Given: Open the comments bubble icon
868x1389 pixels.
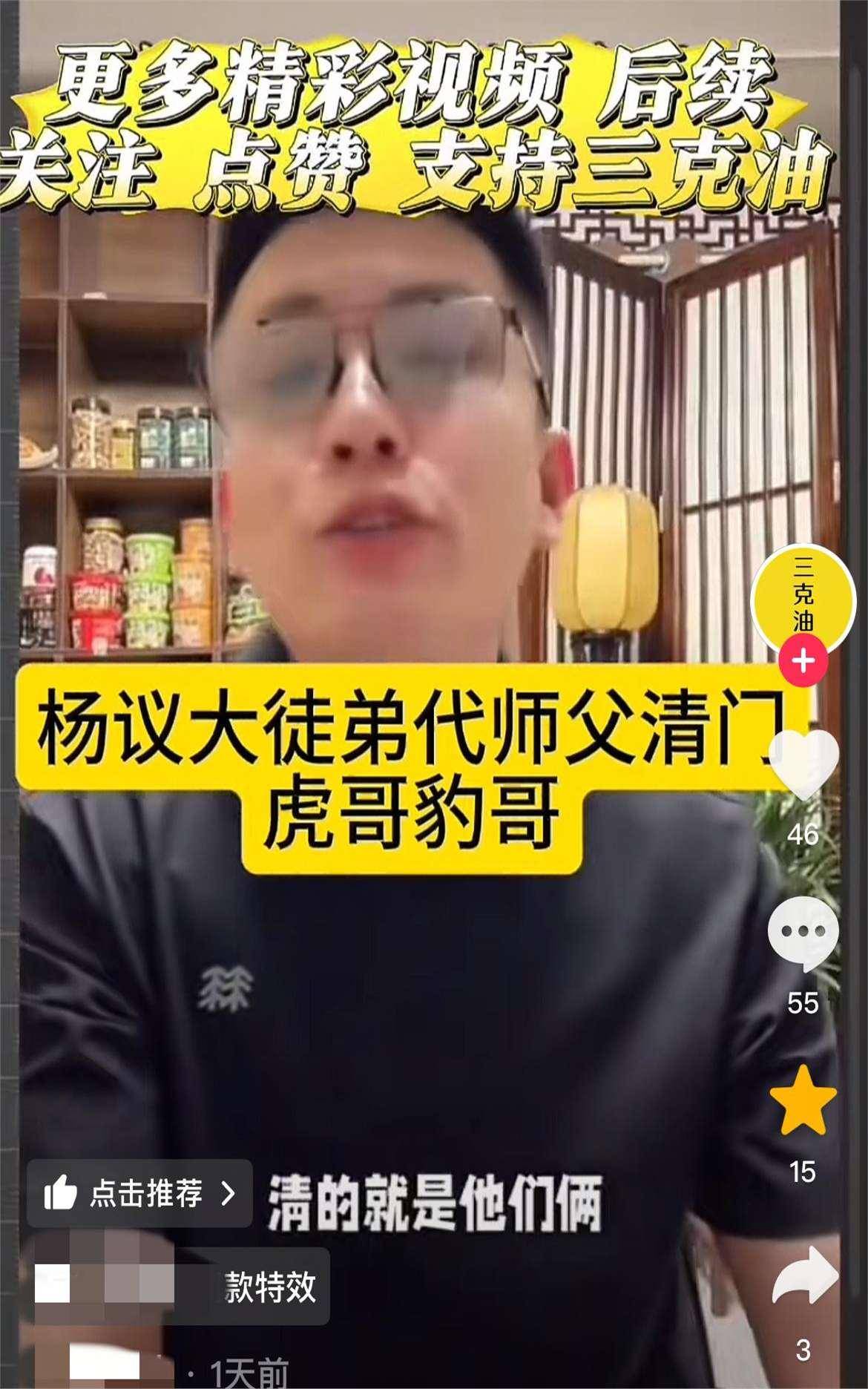Looking at the screenshot, I should (x=803, y=933).
